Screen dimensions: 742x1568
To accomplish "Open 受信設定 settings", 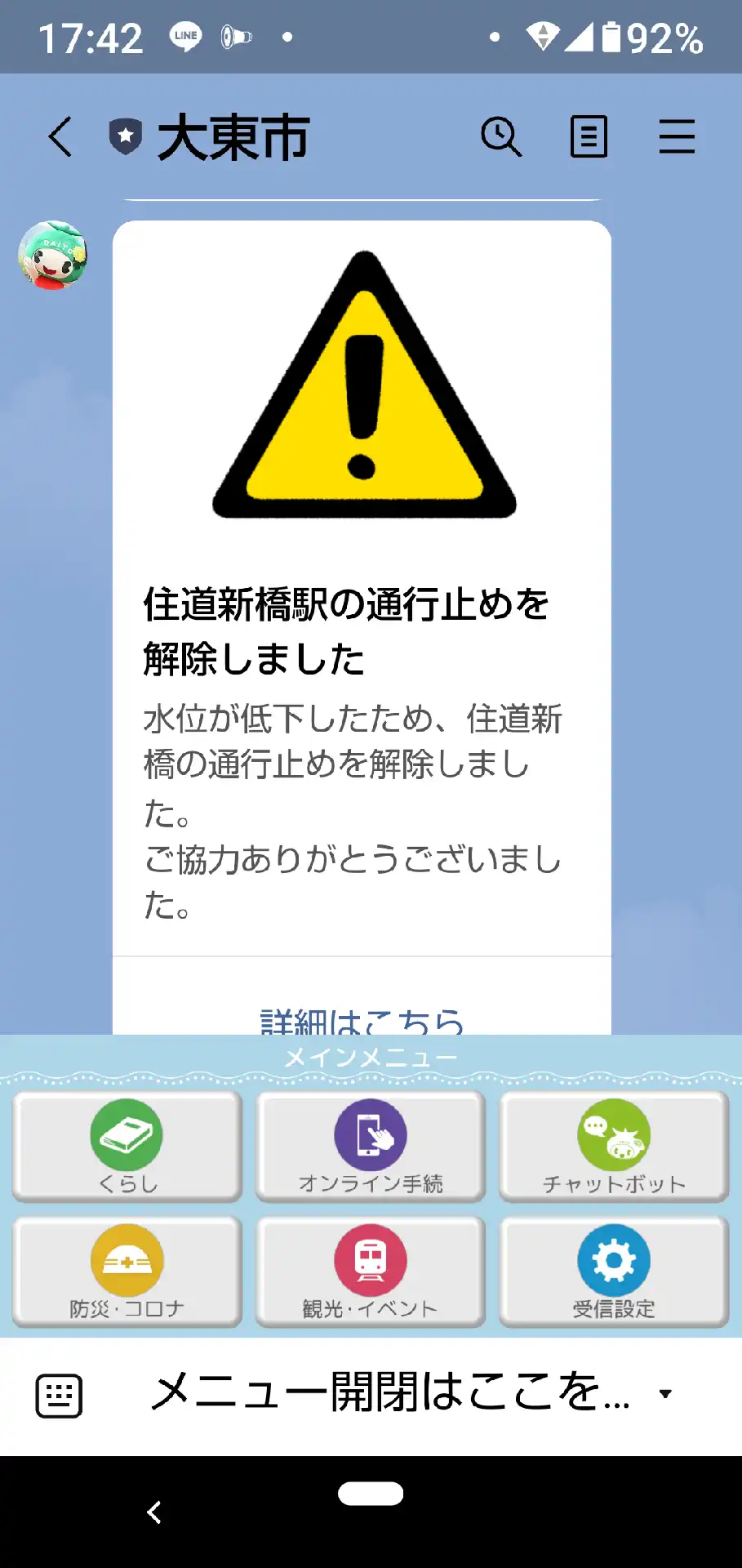I will tap(614, 1272).
